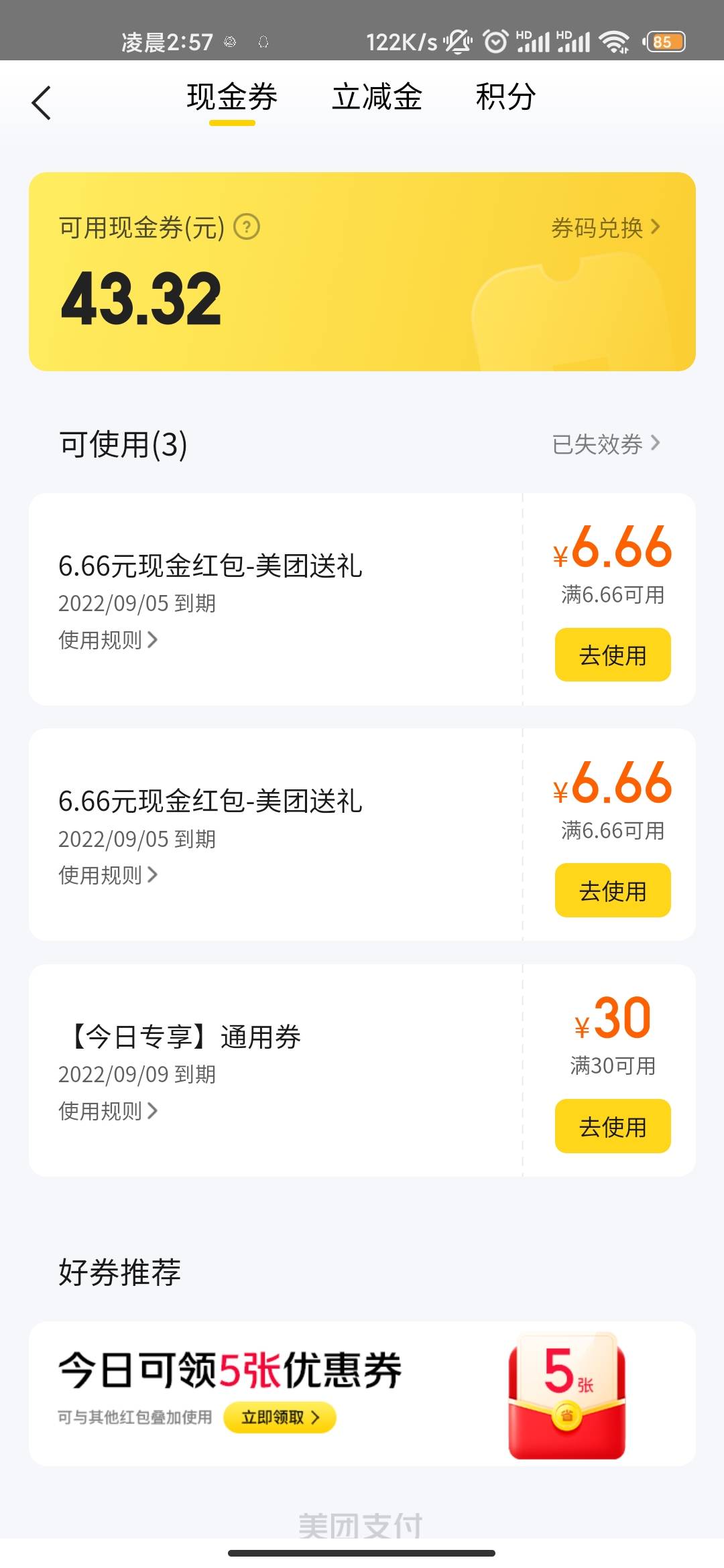The image size is (724, 1568).
Task: Select the 现金券 tab
Action: 232,97
